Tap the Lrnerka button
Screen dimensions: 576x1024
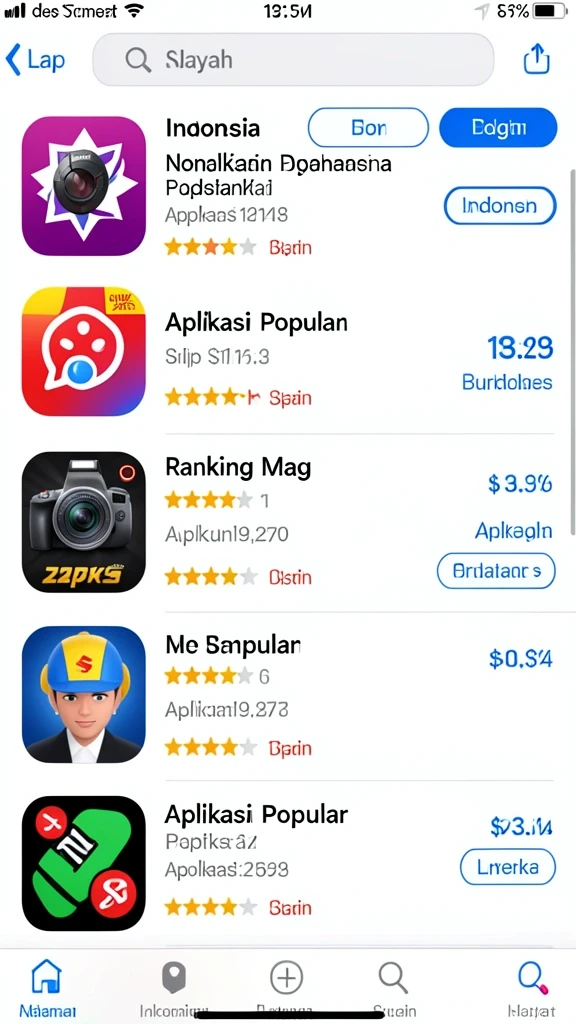(507, 867)
